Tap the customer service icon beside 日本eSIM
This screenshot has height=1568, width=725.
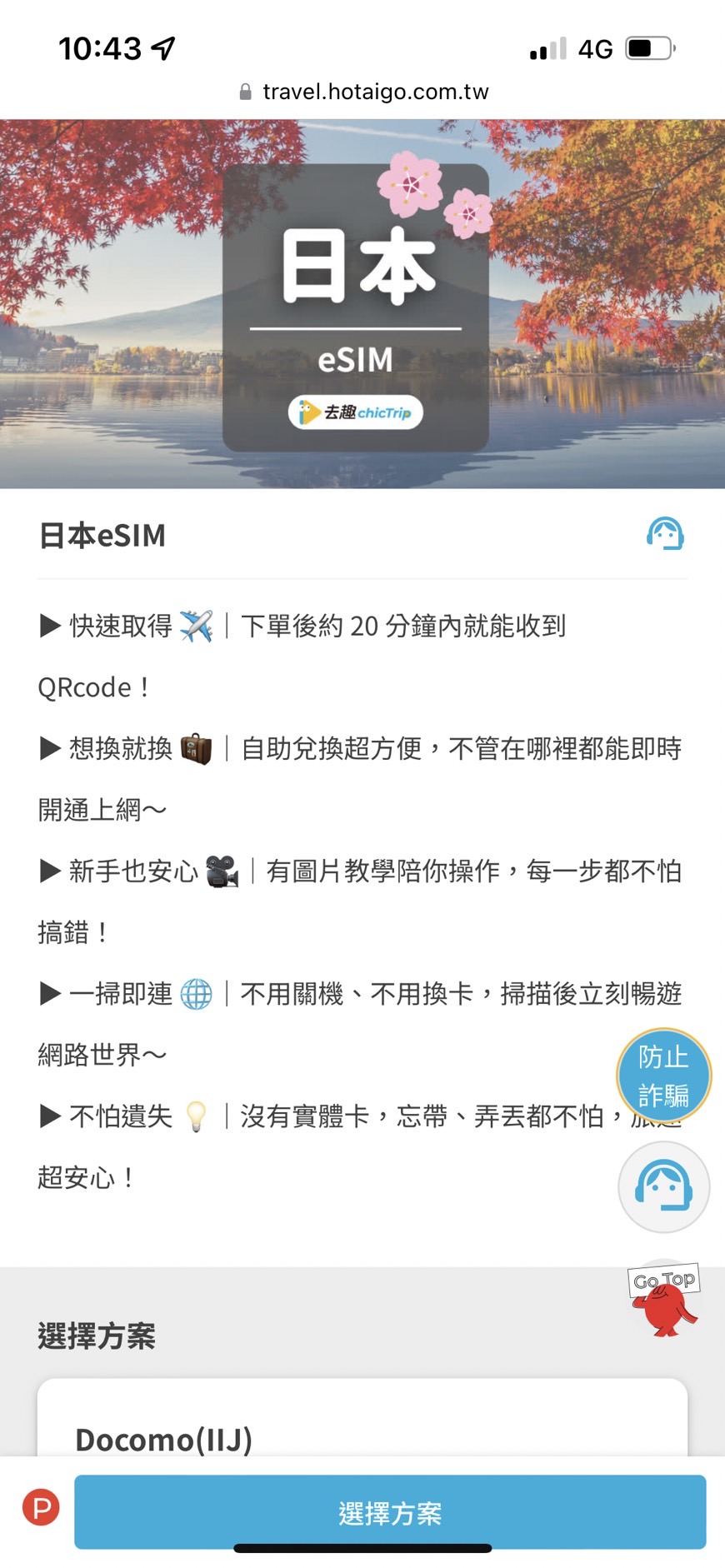click(665, 534)
